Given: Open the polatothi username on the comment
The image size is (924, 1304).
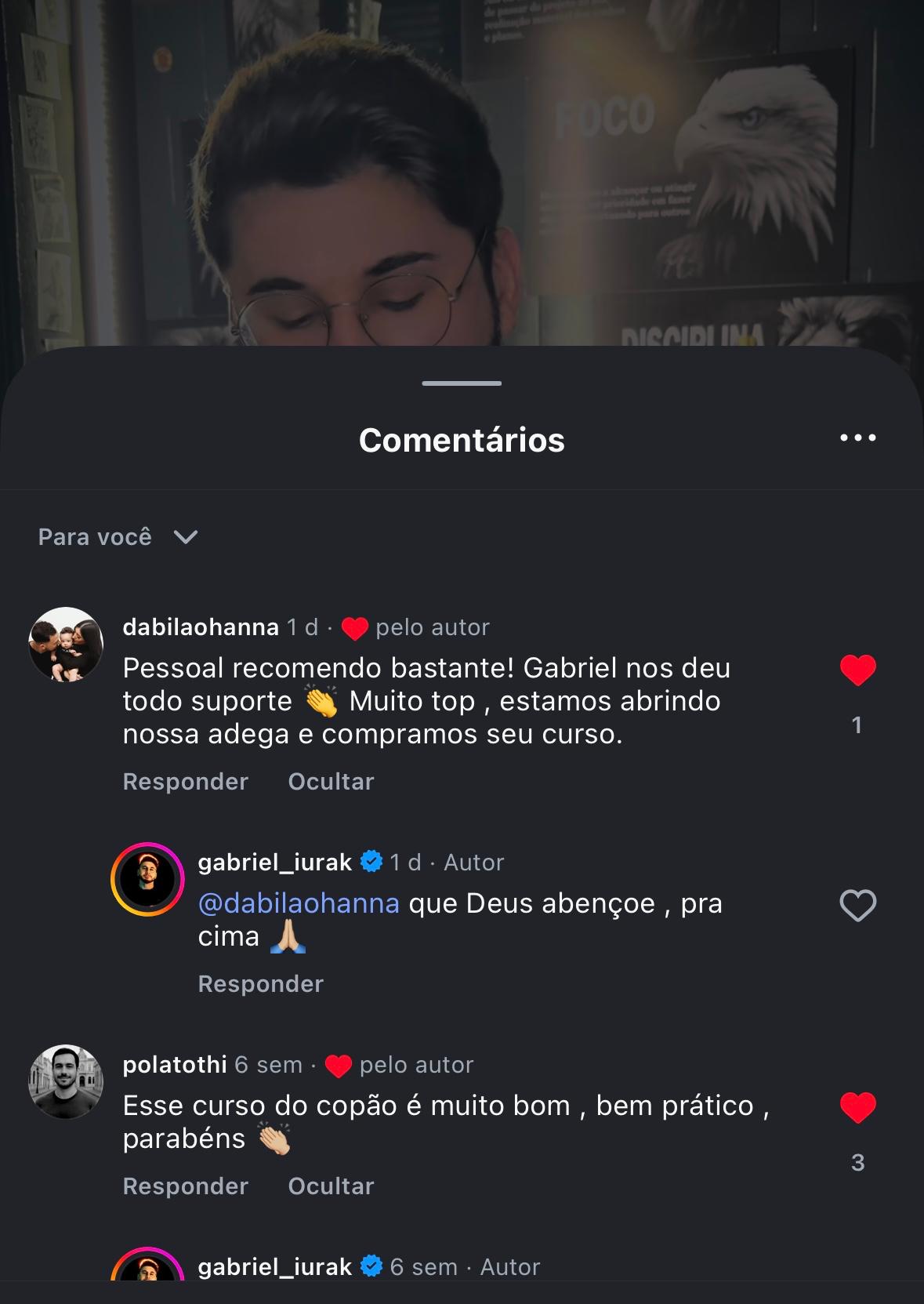Looking at the screenshot, I should 175,1065.
